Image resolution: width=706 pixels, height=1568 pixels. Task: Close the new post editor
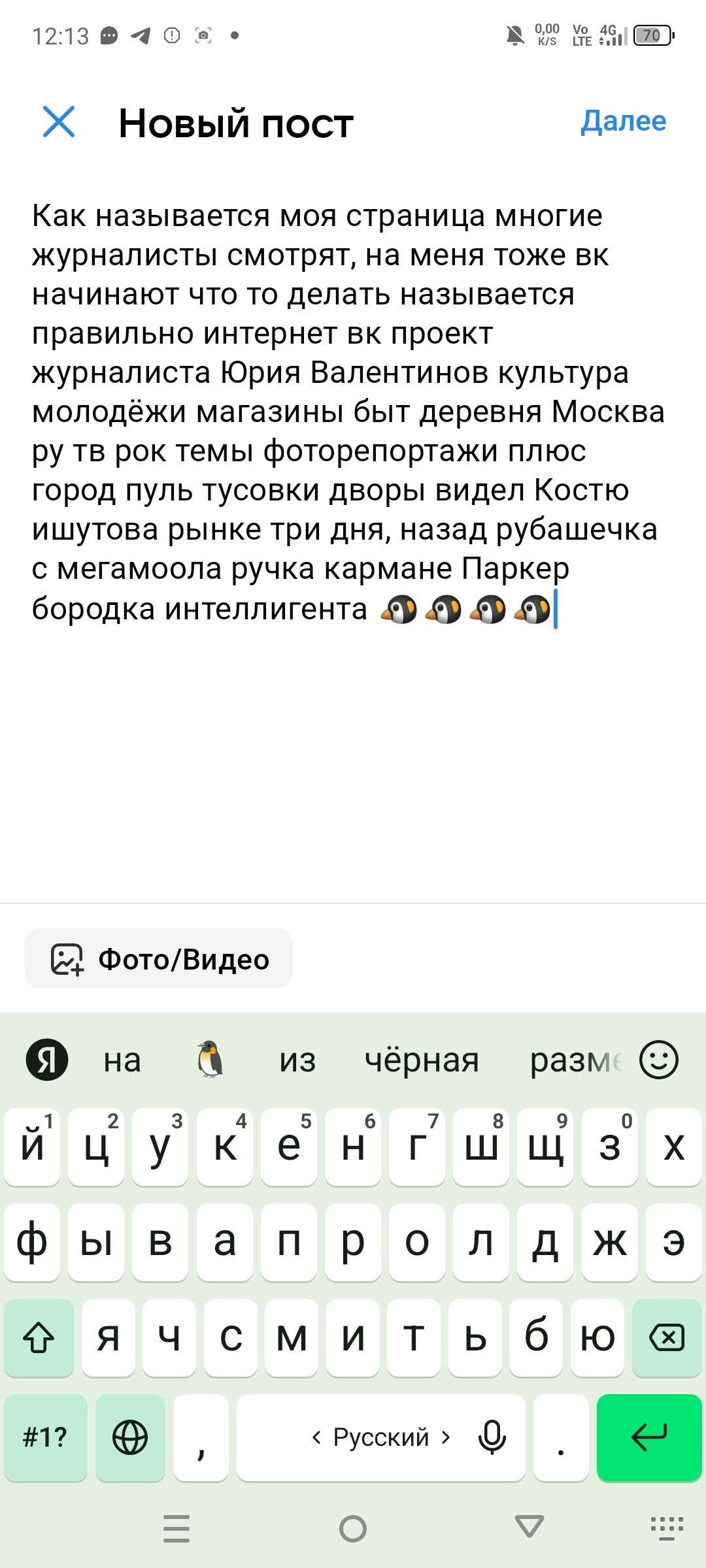click(59, 122)
